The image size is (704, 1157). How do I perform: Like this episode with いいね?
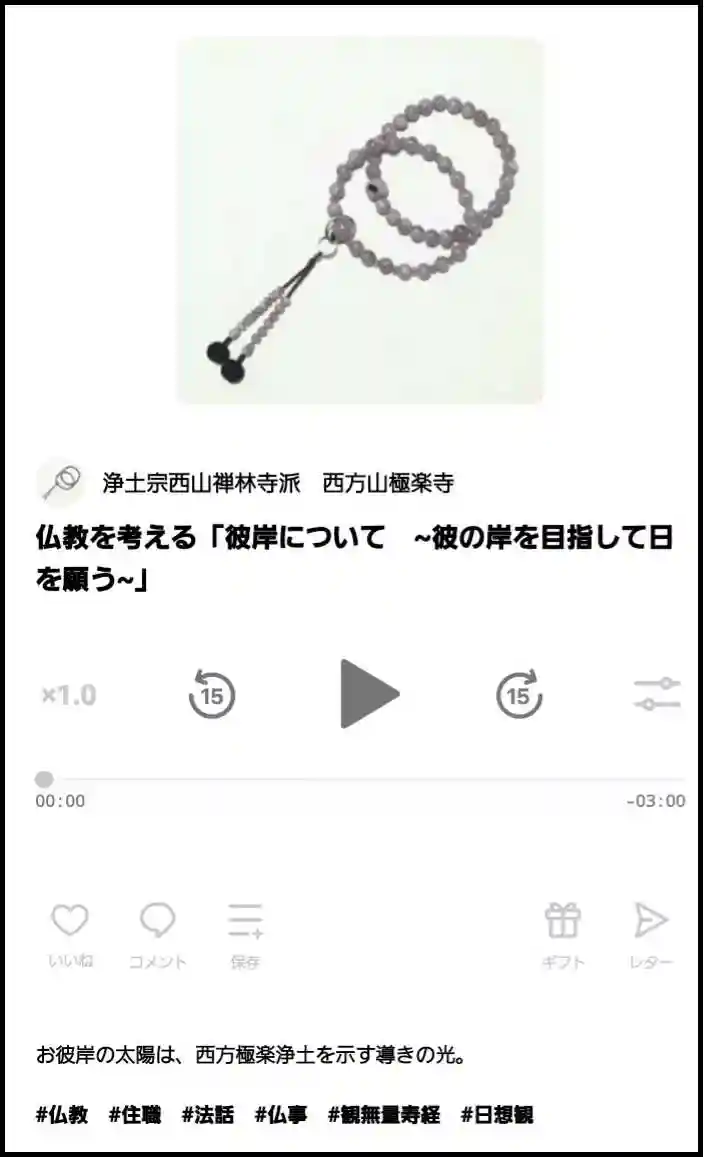[x=70, y=934]
